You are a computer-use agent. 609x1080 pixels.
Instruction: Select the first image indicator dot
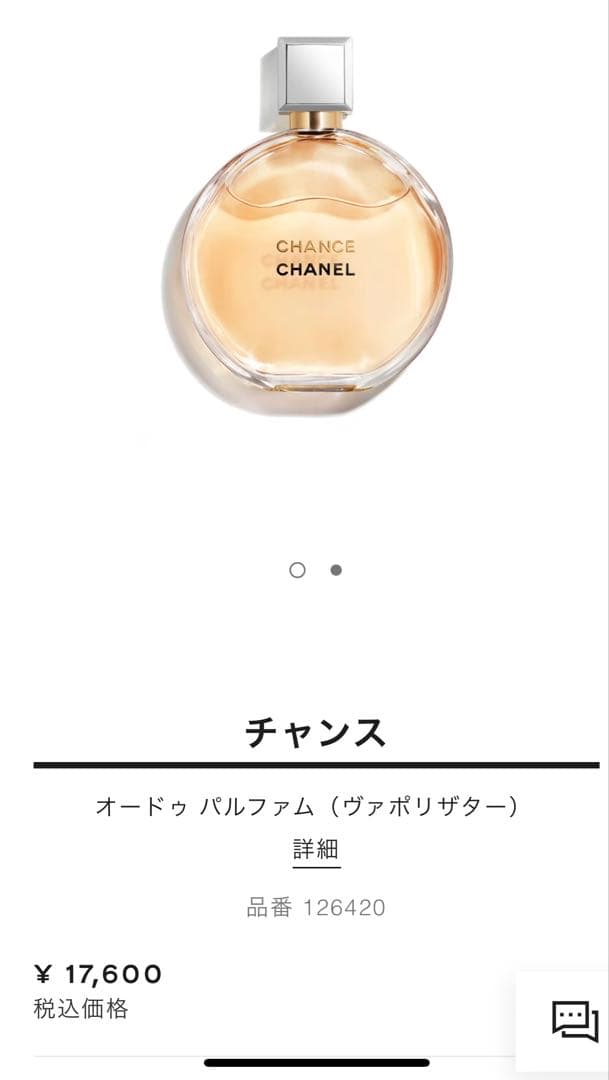(297, 570)
